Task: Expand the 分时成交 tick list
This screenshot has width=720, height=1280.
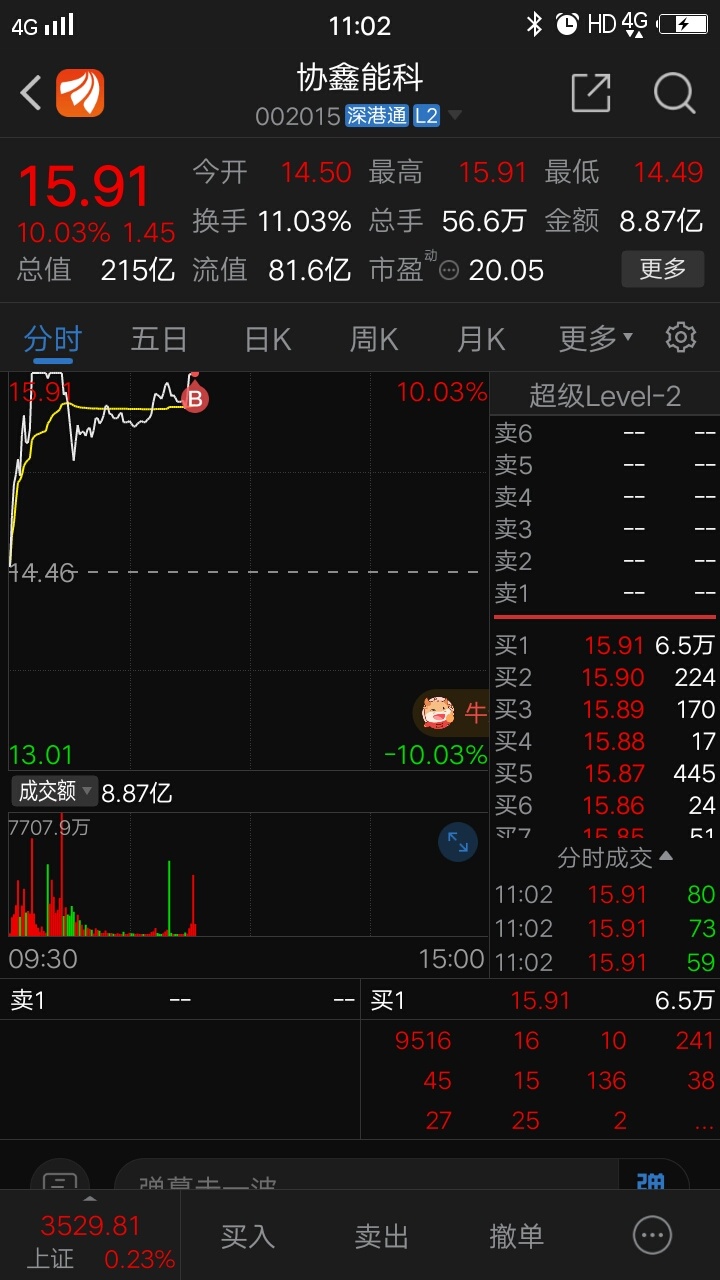Action: click(614, 857)
